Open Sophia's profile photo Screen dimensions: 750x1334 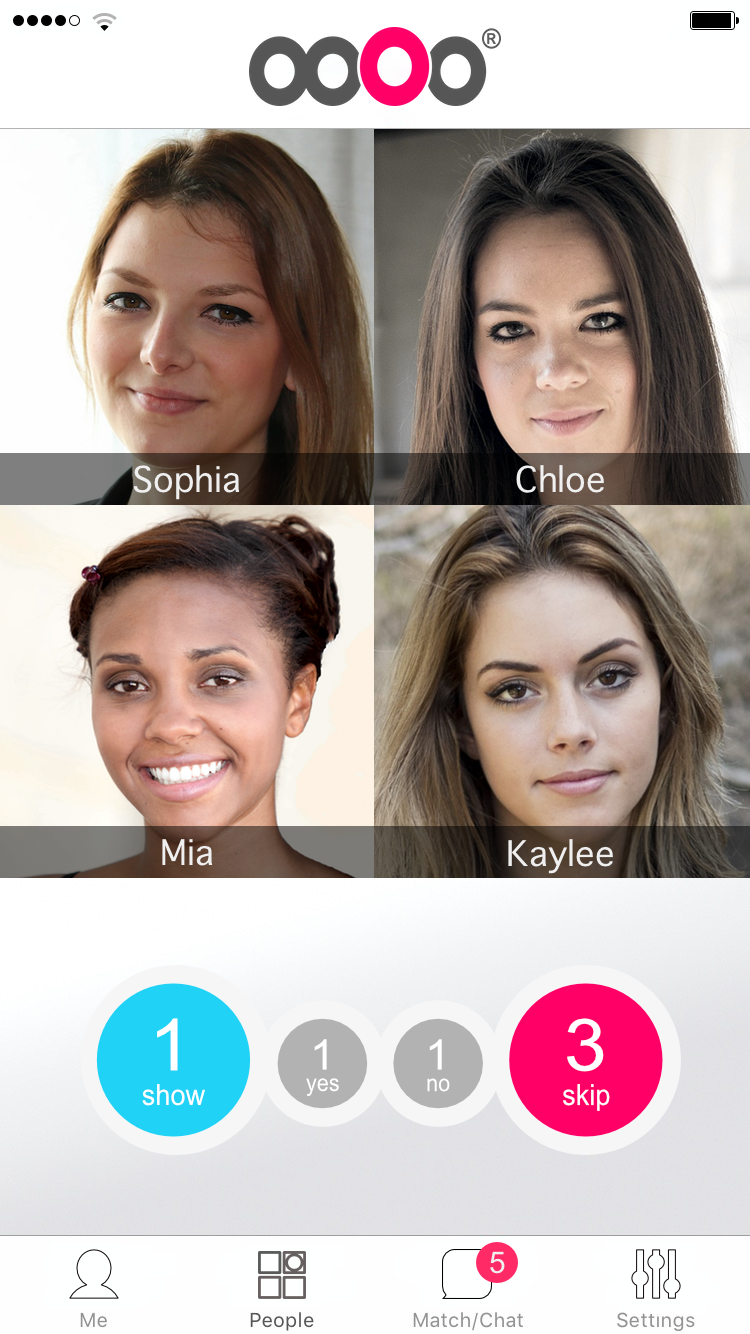tap(187, 316)
